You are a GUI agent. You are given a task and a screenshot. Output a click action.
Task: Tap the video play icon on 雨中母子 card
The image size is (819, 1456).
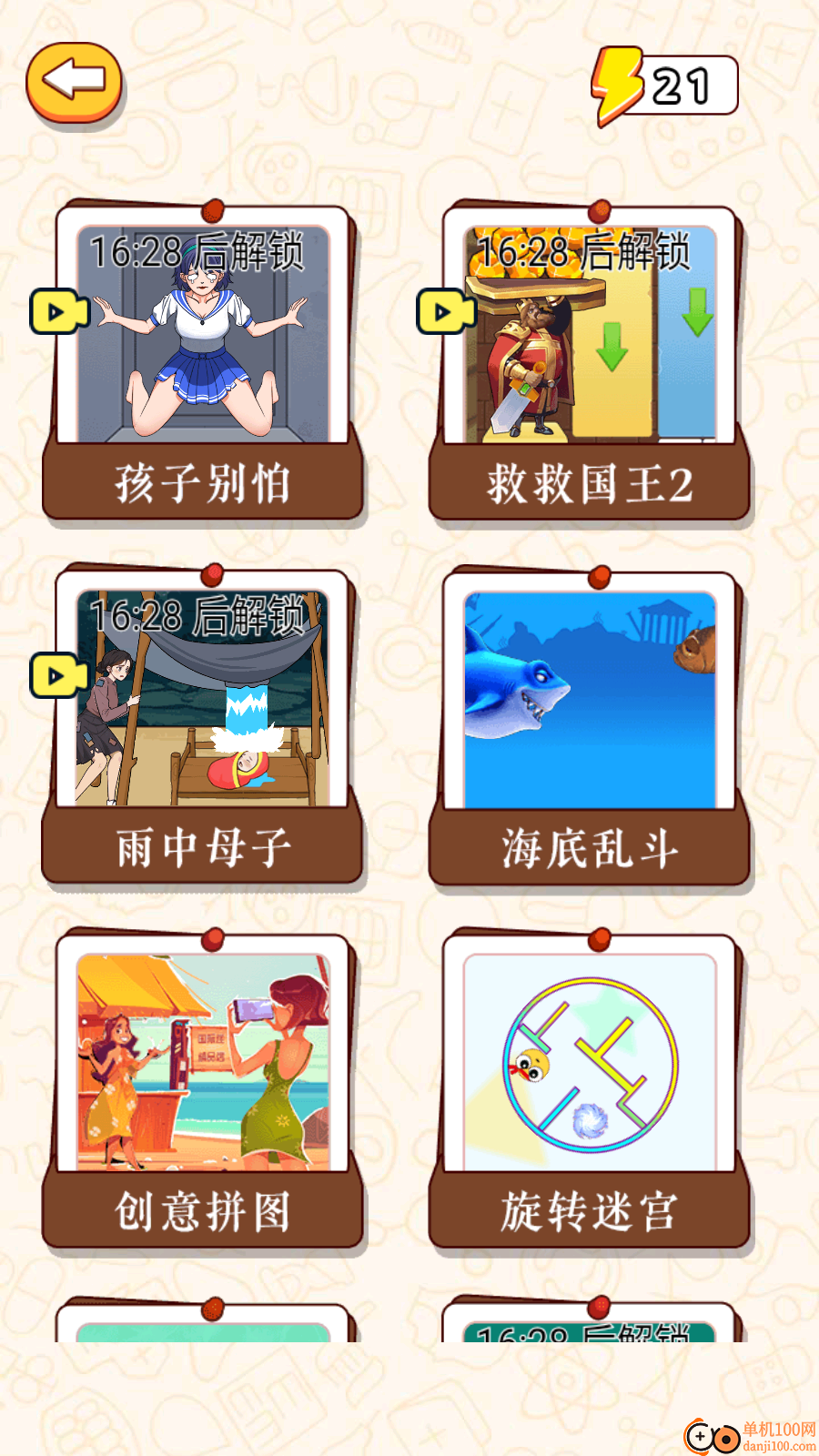coord(56,675)
